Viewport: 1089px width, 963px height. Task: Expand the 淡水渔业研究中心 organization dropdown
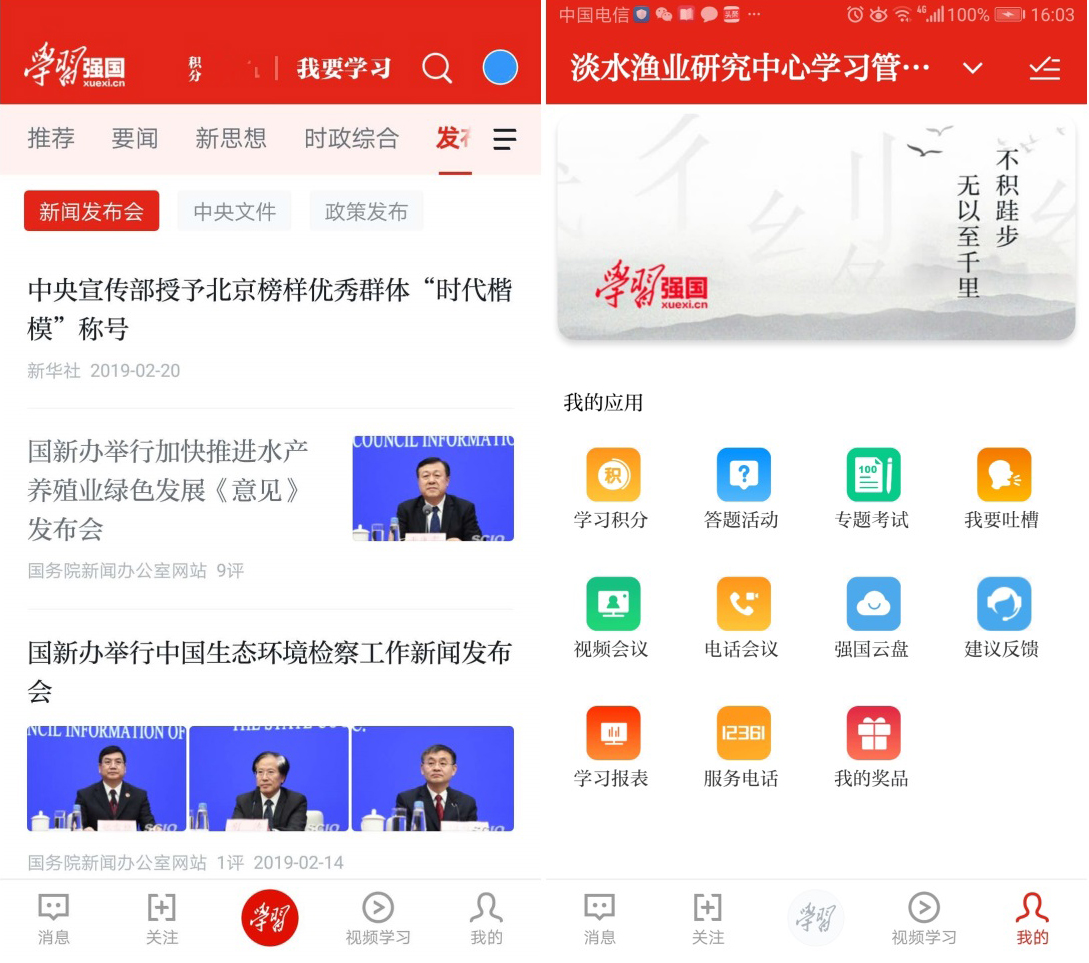[x=972, y=68]
